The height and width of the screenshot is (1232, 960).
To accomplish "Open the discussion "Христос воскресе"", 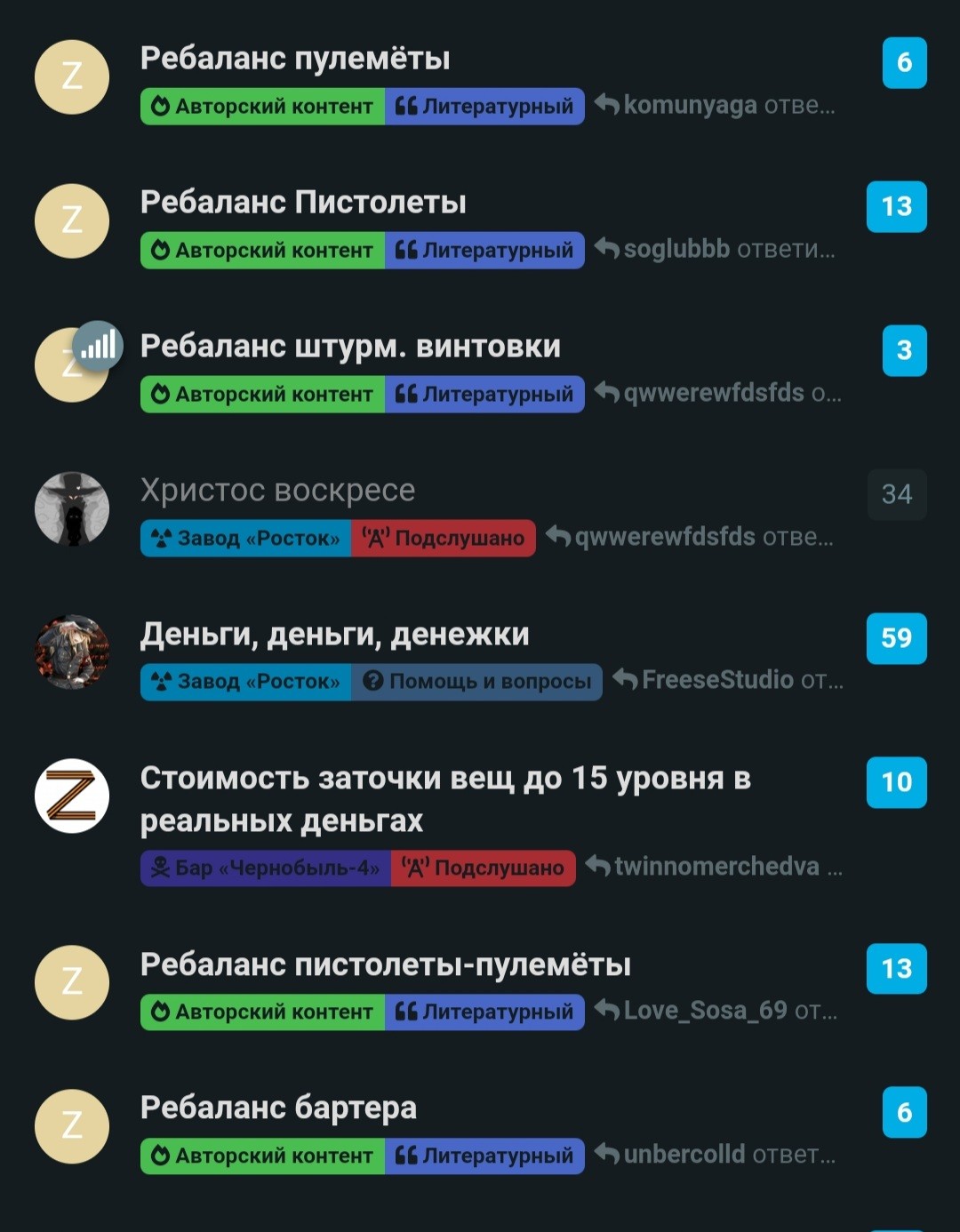I will [x=277, y=491].
